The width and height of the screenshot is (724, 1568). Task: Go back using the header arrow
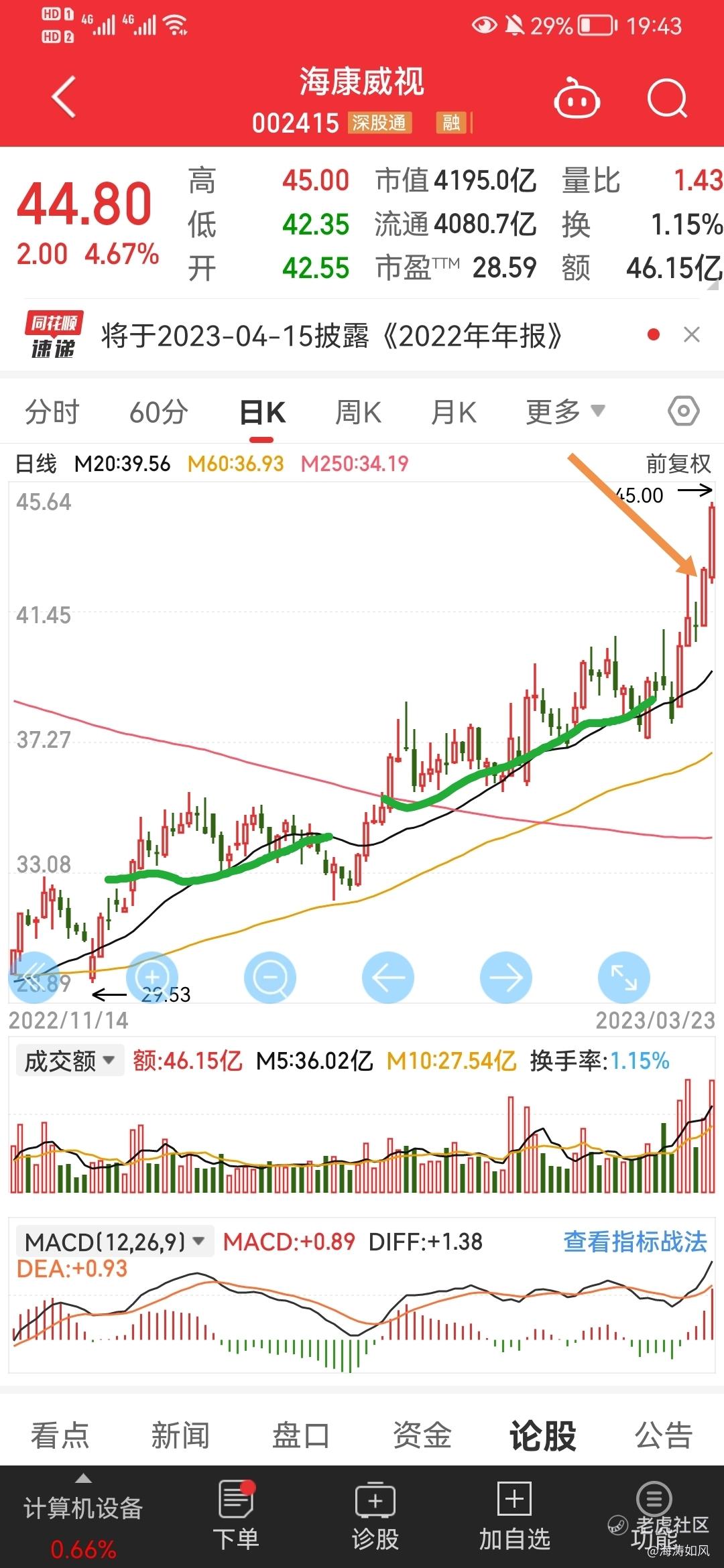coord(64,97)
